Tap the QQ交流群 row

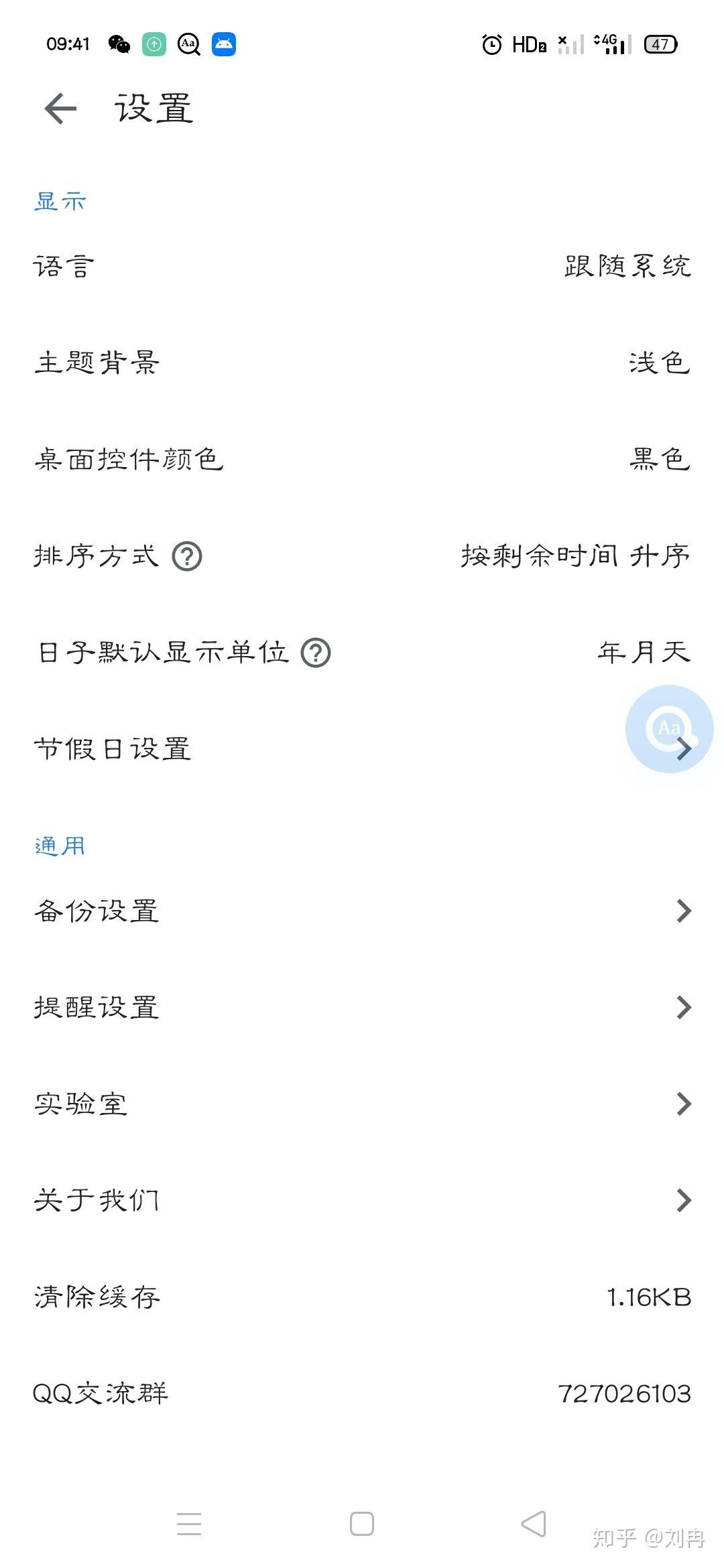(x=362, y=1393)
